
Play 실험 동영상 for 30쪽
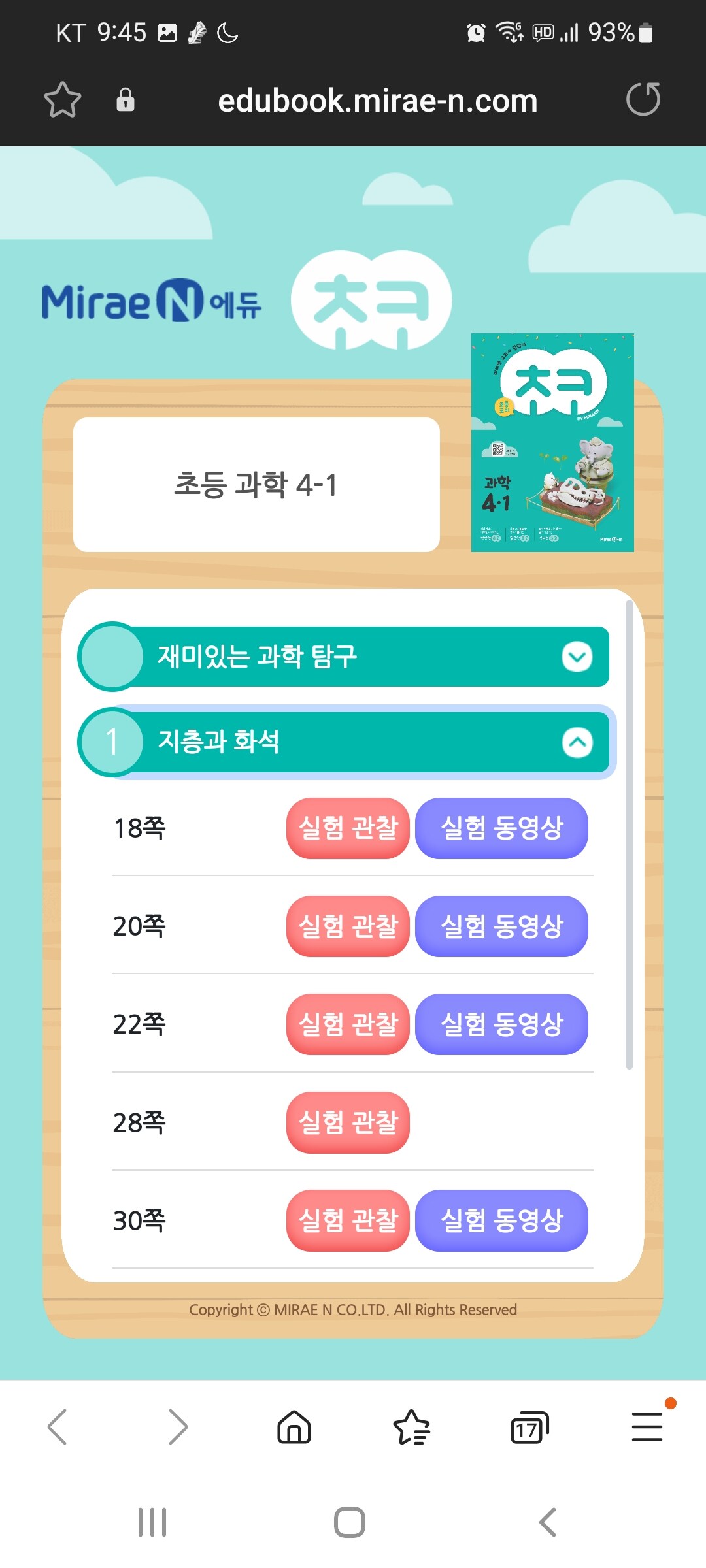click(501, 1220)
